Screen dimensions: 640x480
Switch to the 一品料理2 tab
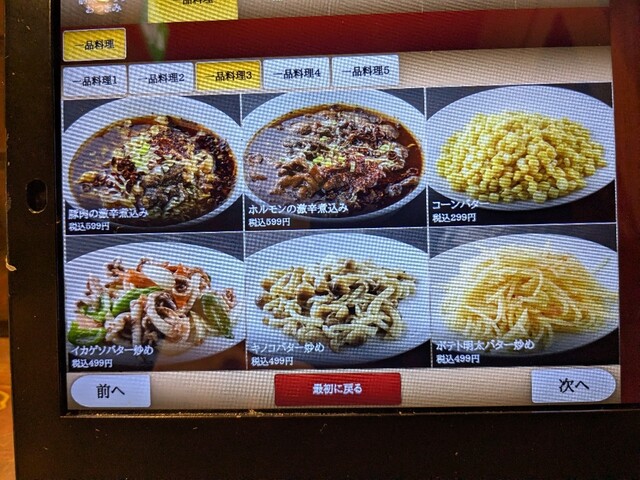coord(161,77)
